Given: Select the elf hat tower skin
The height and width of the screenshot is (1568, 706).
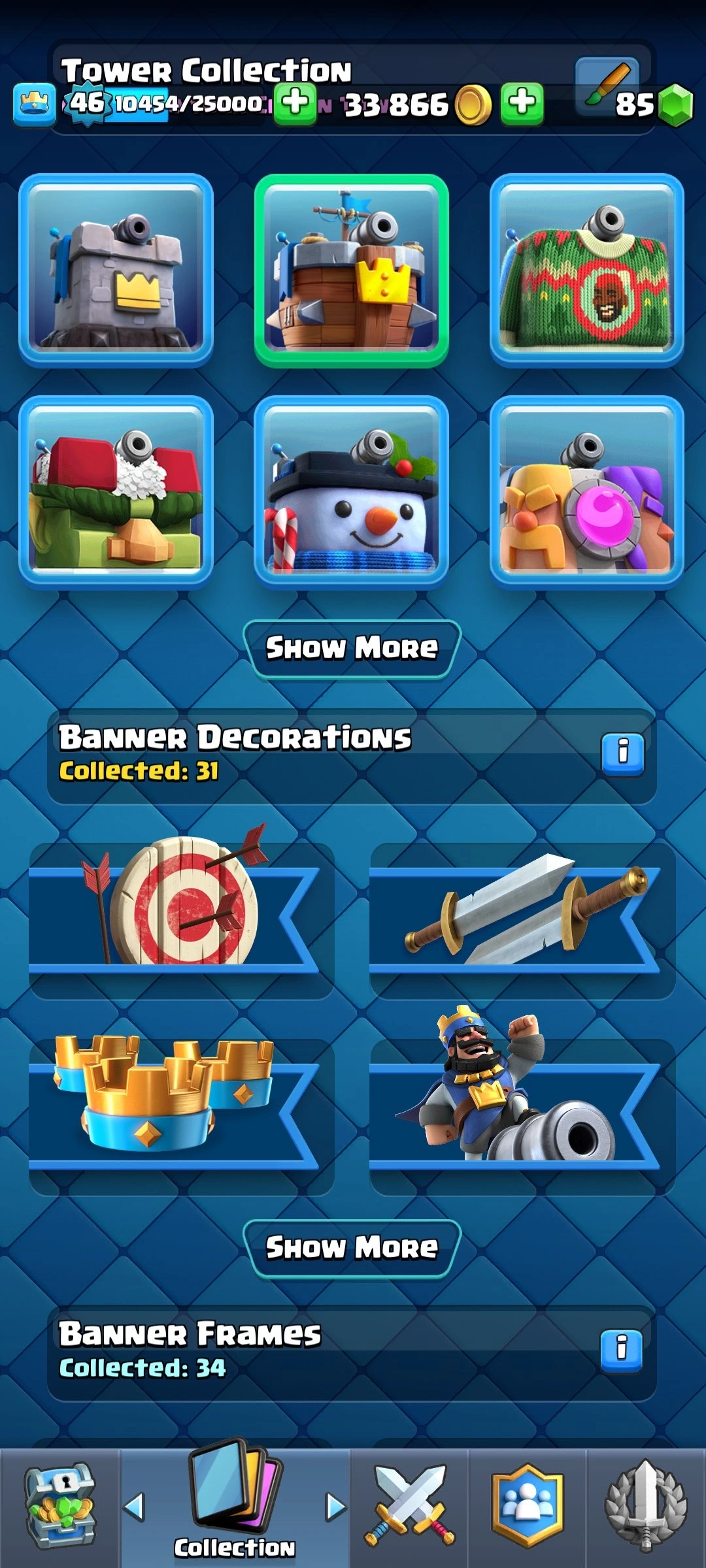Looking at the screenshot, I should 116,493.
